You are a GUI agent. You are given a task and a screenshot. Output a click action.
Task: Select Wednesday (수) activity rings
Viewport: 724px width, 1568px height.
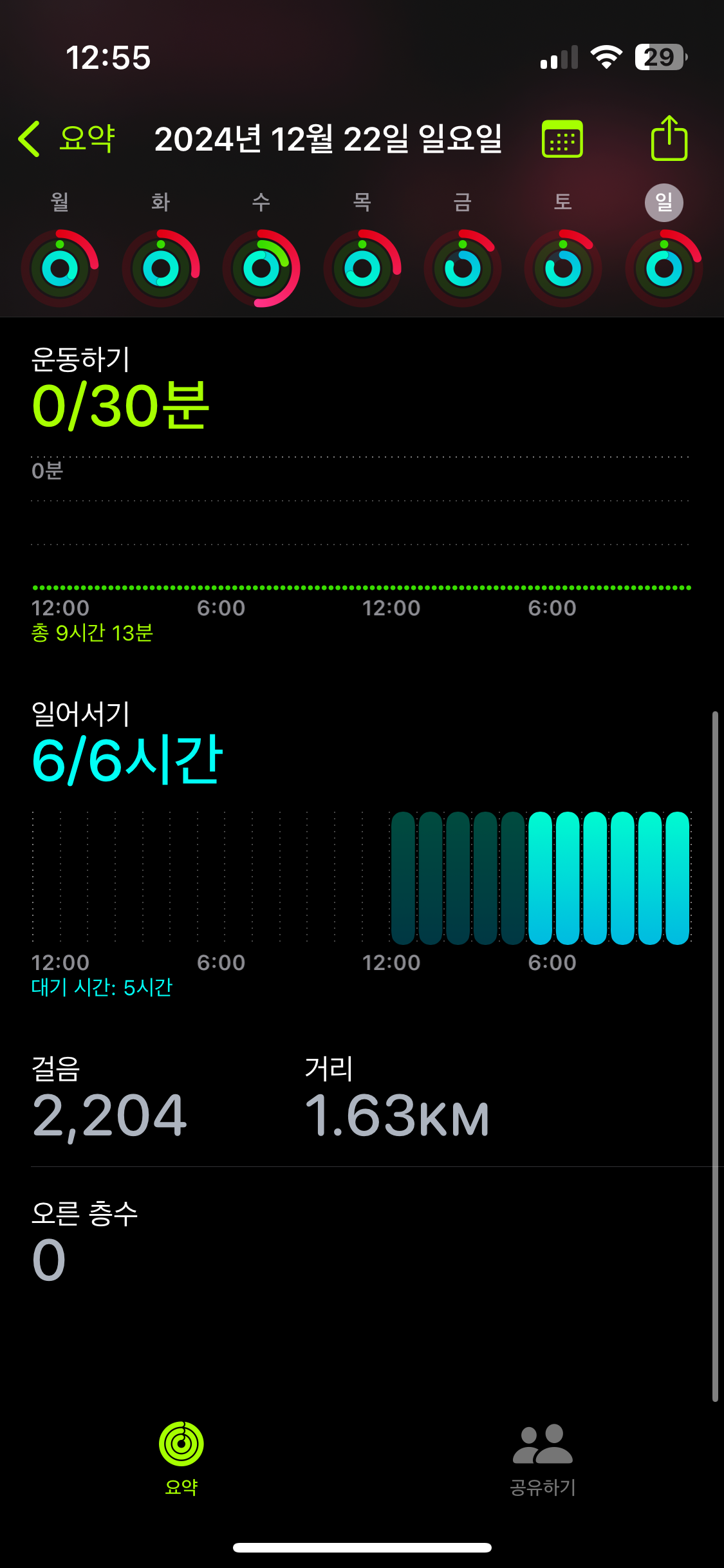[261, 268]
